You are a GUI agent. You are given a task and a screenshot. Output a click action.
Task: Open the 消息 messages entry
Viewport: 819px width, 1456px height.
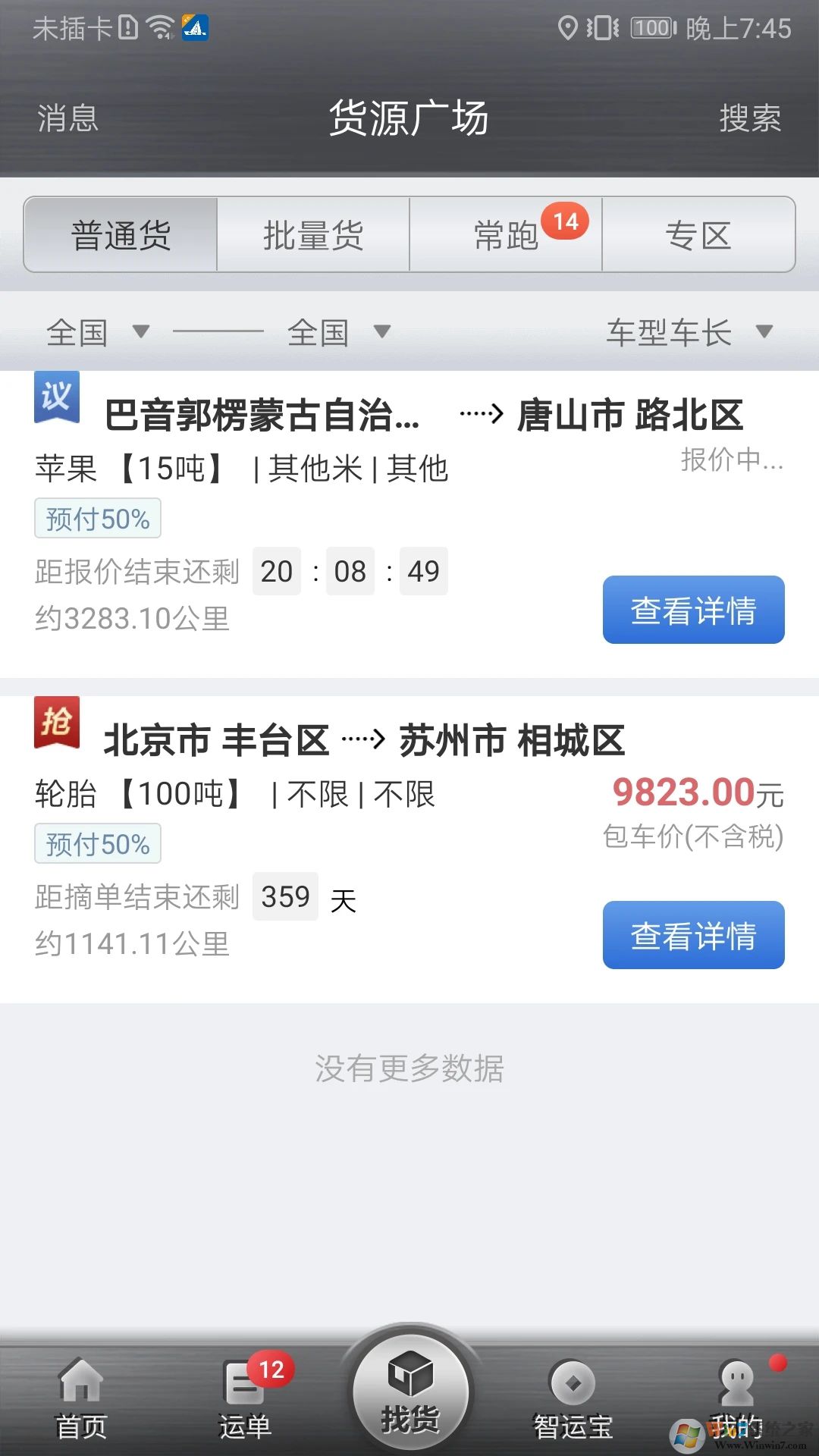(65, 118)
